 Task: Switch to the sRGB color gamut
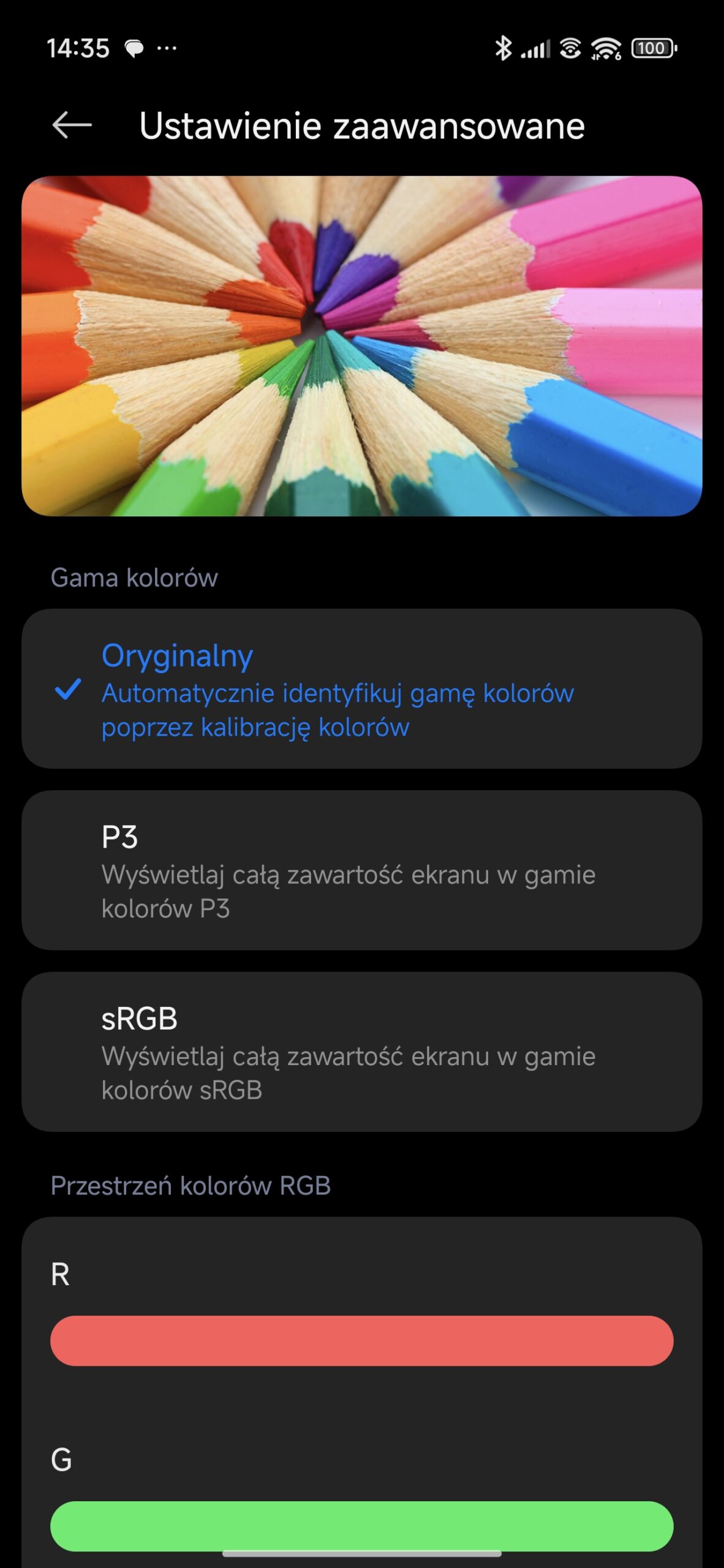click(361, 1051)
